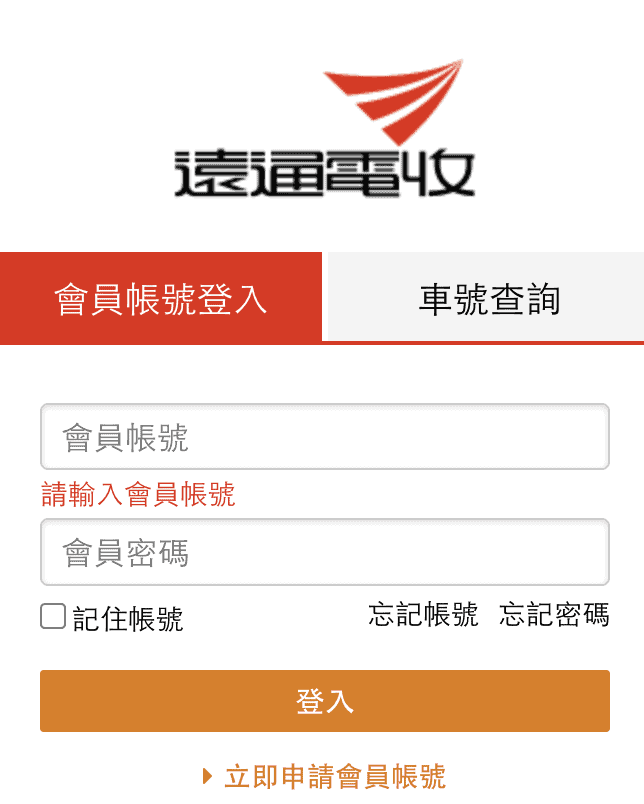Image resolution: width=644 pixels, height=804 pixels.
Task: Open the 忘記密碼 link
Action: pos(554,614)
